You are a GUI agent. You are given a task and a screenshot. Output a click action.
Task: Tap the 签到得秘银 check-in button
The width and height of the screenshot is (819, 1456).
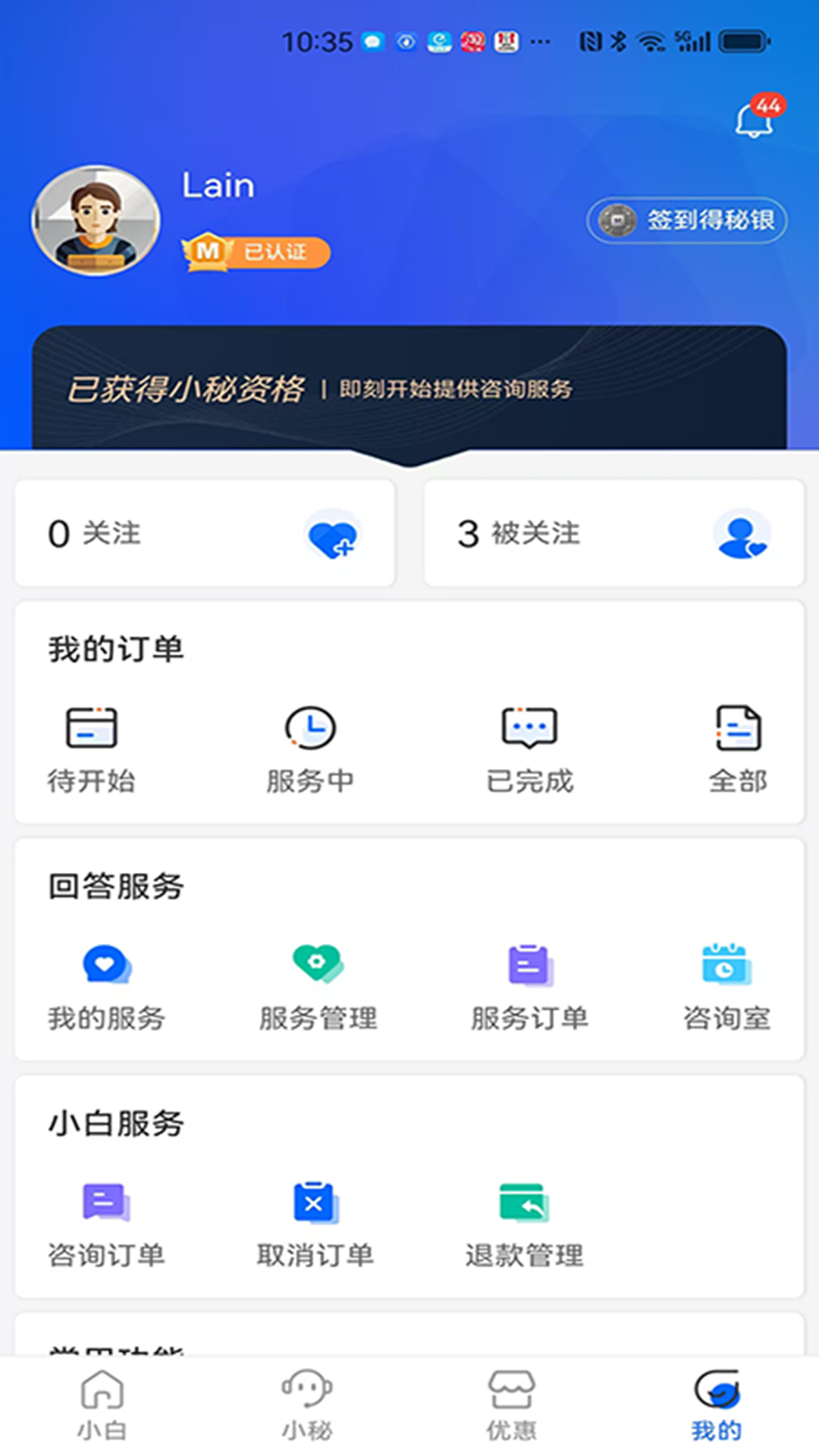click(x=687, y=221)
